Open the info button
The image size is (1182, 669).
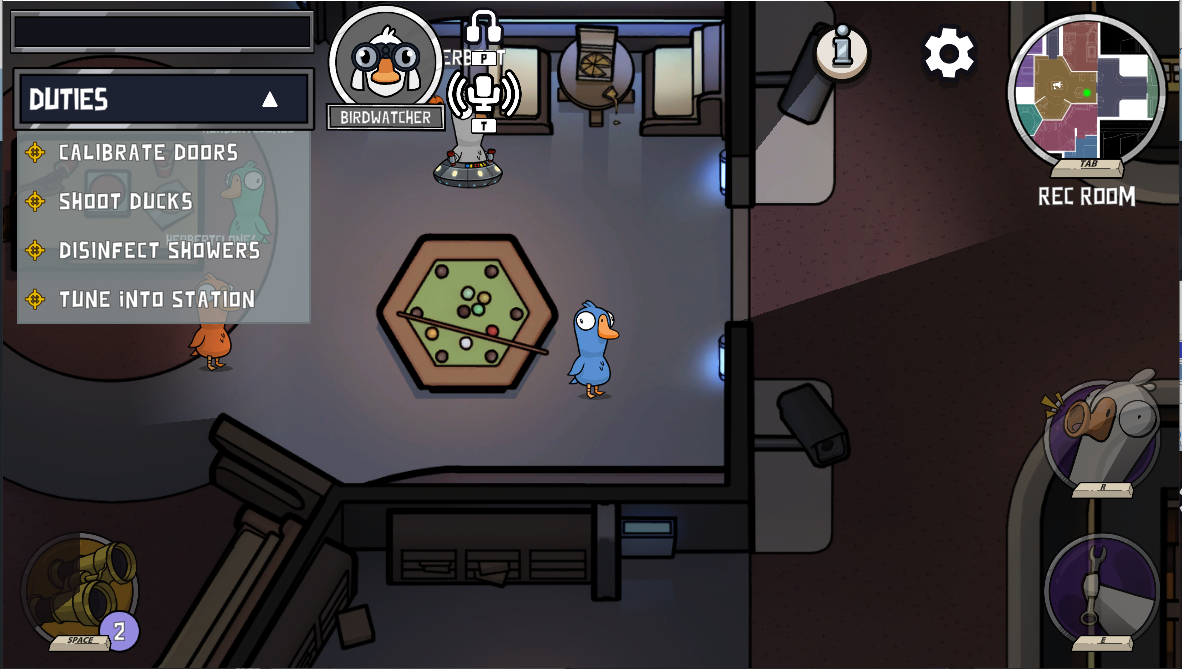pos(842,50)
